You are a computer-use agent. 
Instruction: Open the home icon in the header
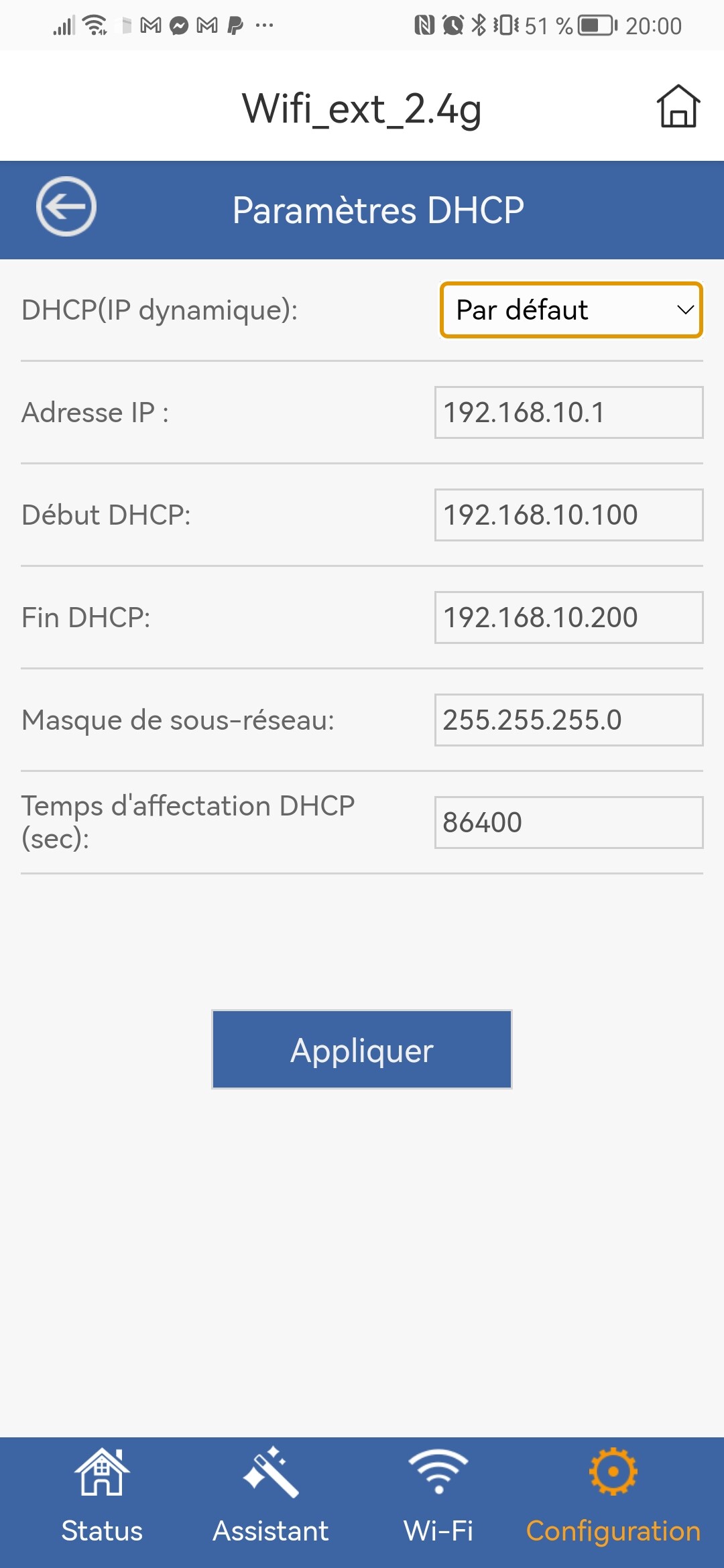(678, 107)
